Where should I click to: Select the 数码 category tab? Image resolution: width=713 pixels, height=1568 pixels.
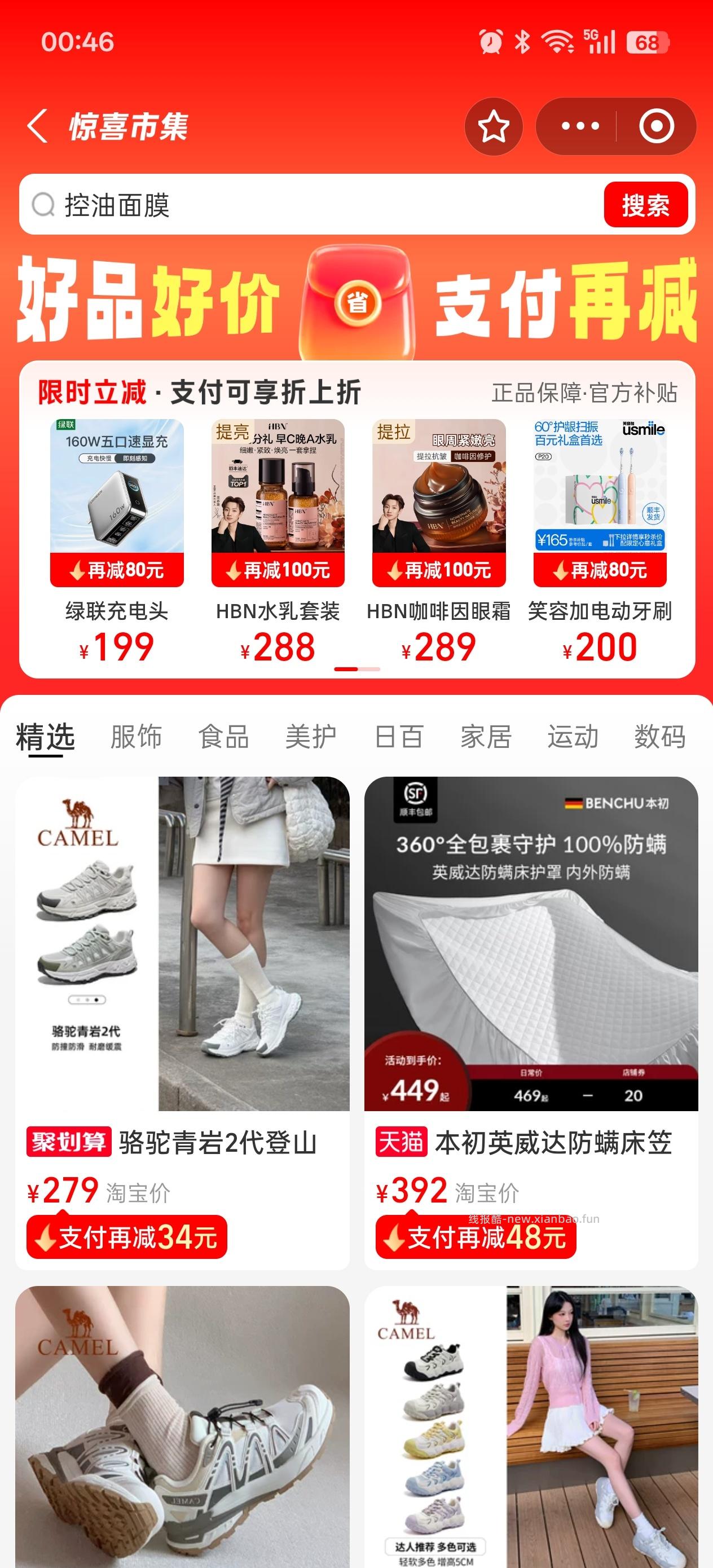659,737
